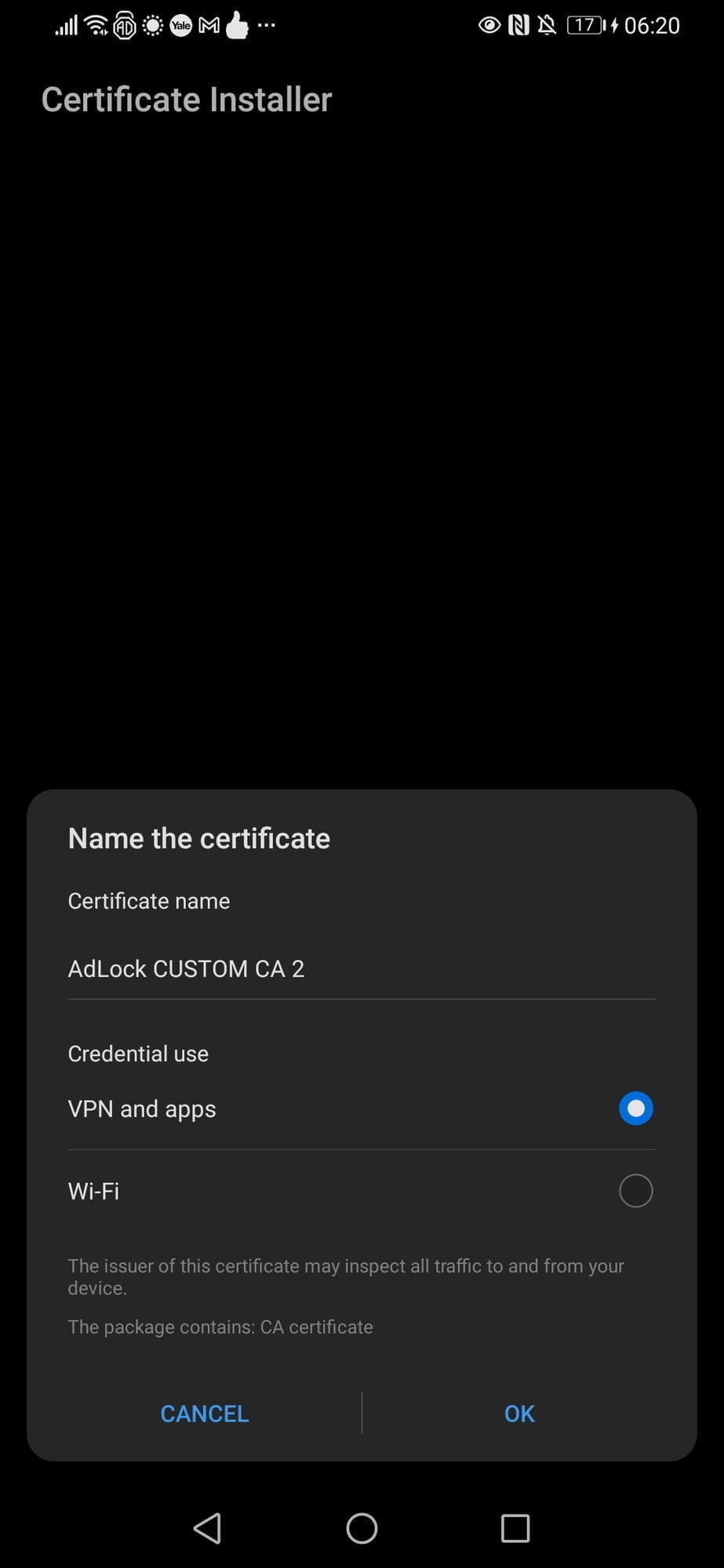724x1568 pixels.
Task: Select Wi-Fi credential use
Action: click(635, 1191)
